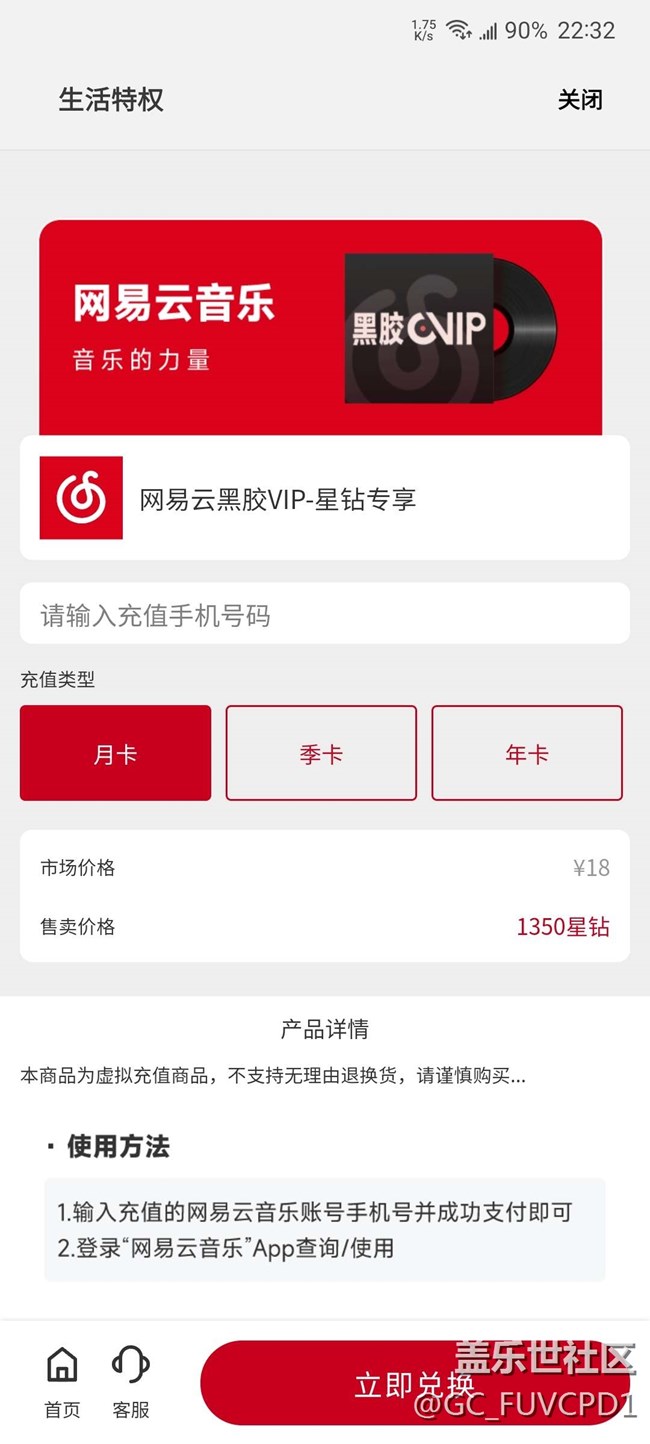Open 客服 customer service
Viewport: 650px width, 1444px height.
(x=131, y=1382)
